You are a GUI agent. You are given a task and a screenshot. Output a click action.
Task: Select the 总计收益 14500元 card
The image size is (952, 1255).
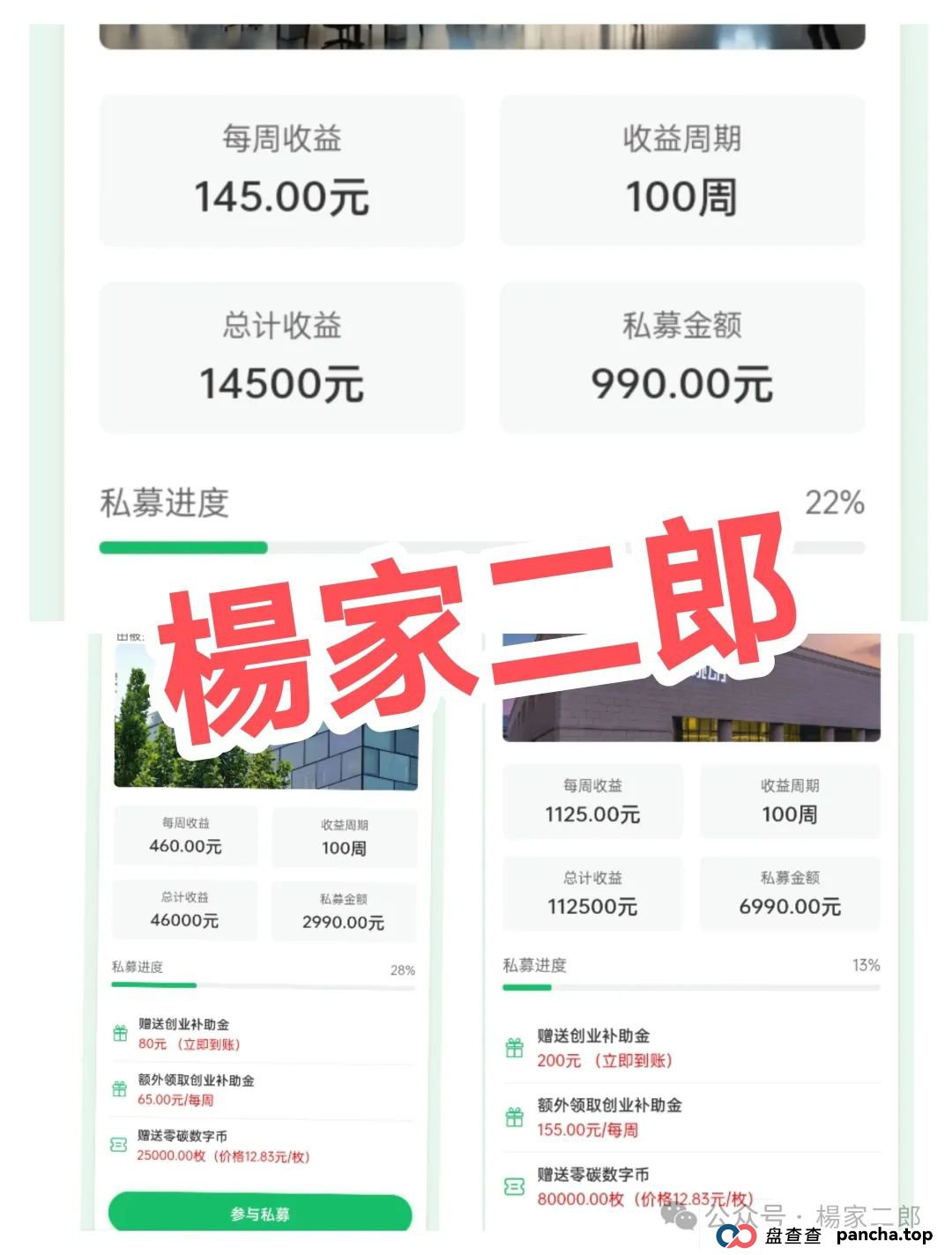282,357
